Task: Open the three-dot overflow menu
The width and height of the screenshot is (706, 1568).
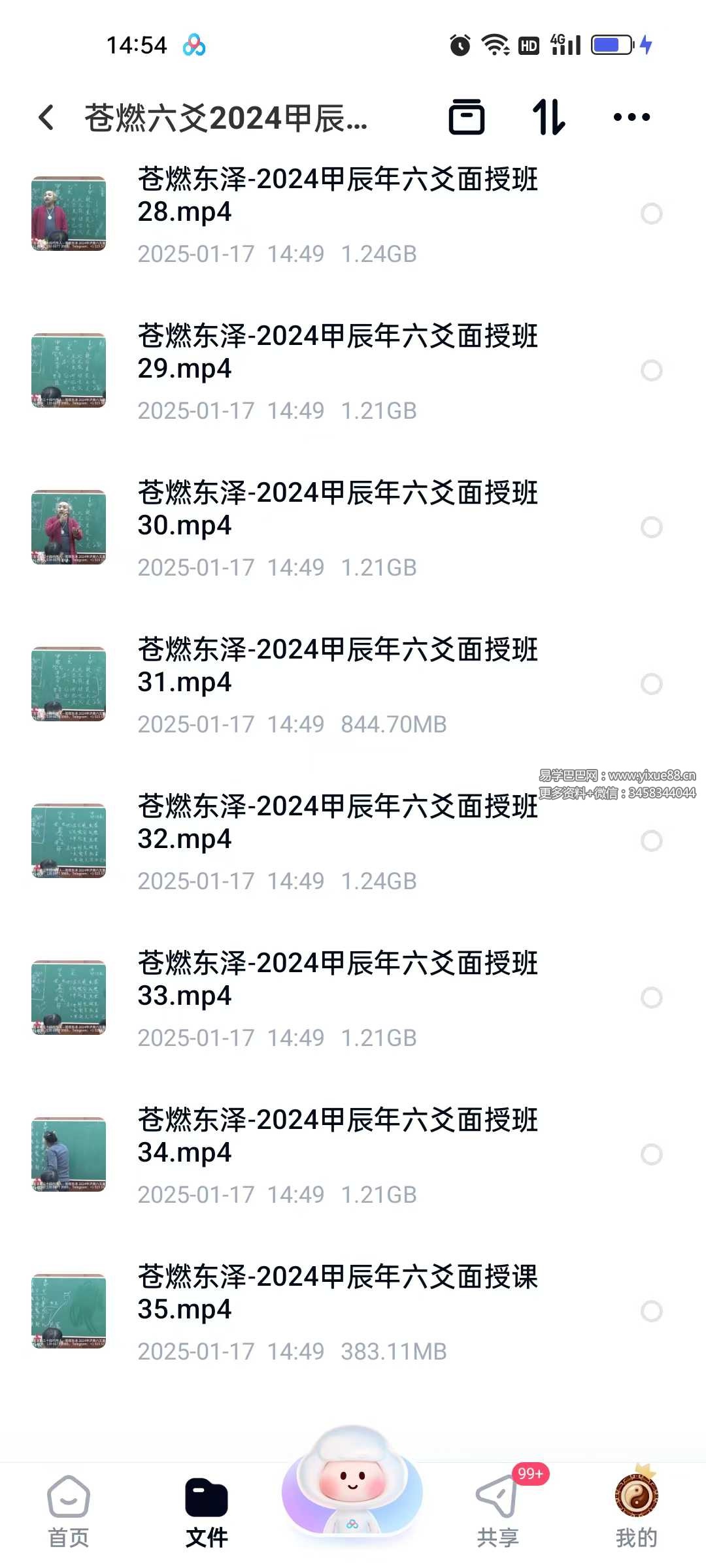Action: (631, 118)
